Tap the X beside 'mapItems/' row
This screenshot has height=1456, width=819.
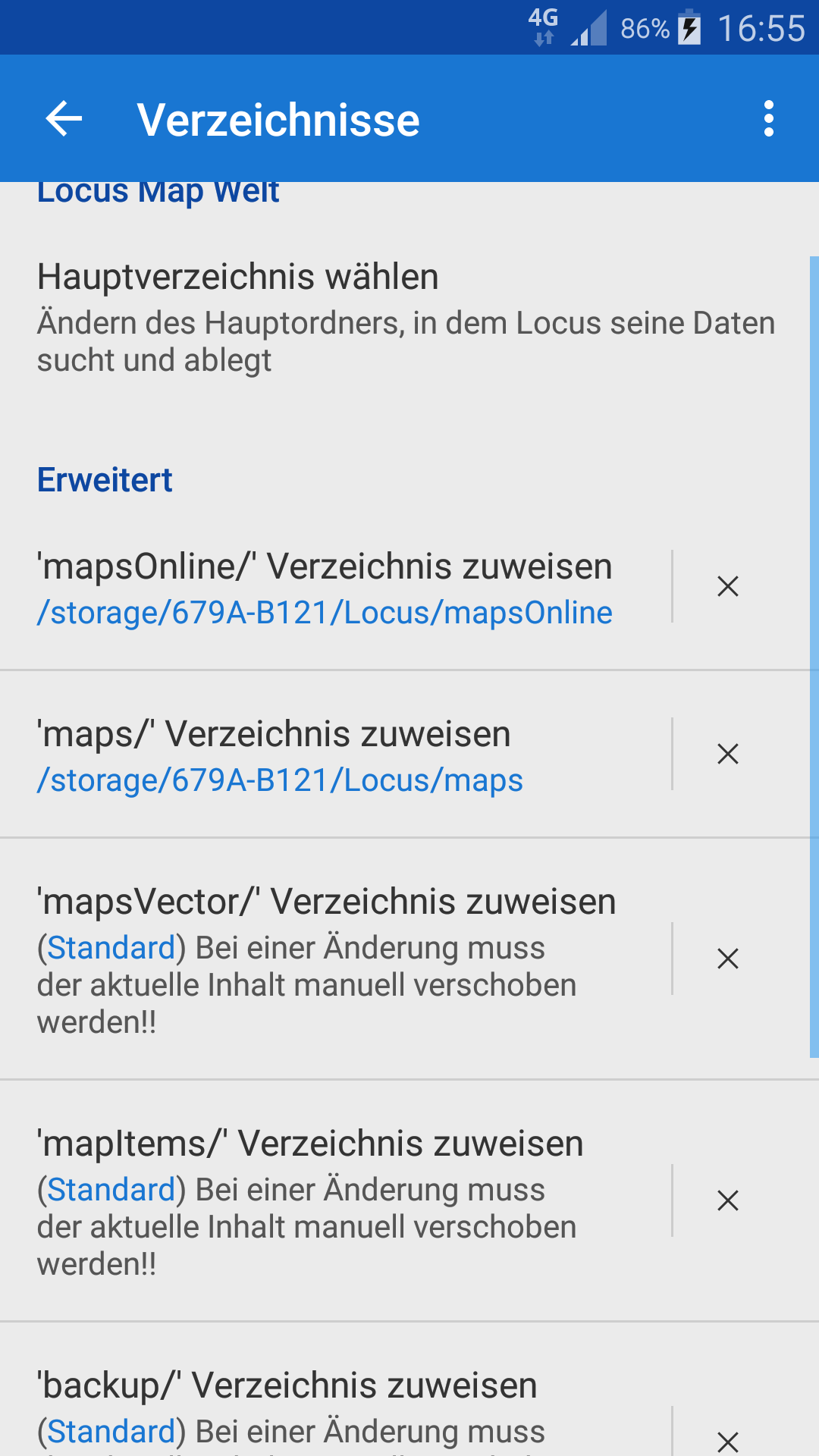[728, 1200]
